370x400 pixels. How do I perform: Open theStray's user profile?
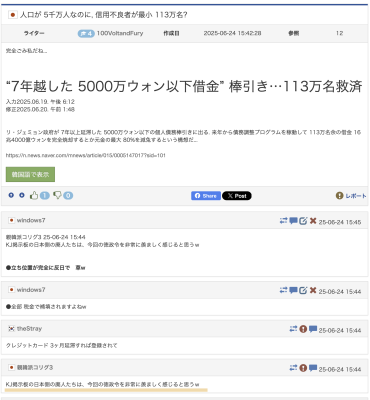29,329
